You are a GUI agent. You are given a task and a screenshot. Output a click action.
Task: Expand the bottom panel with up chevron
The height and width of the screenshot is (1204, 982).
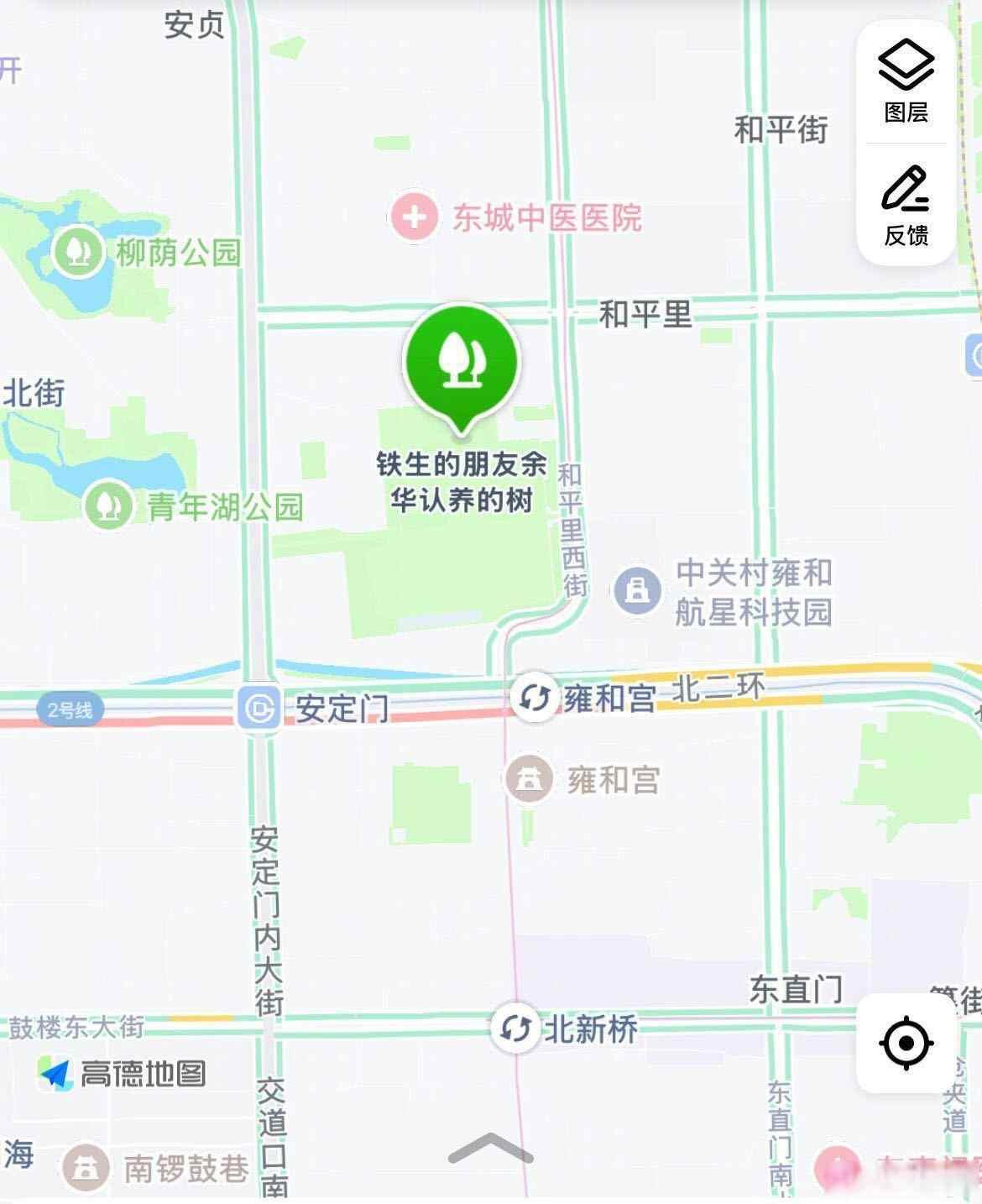[490, 1148]
